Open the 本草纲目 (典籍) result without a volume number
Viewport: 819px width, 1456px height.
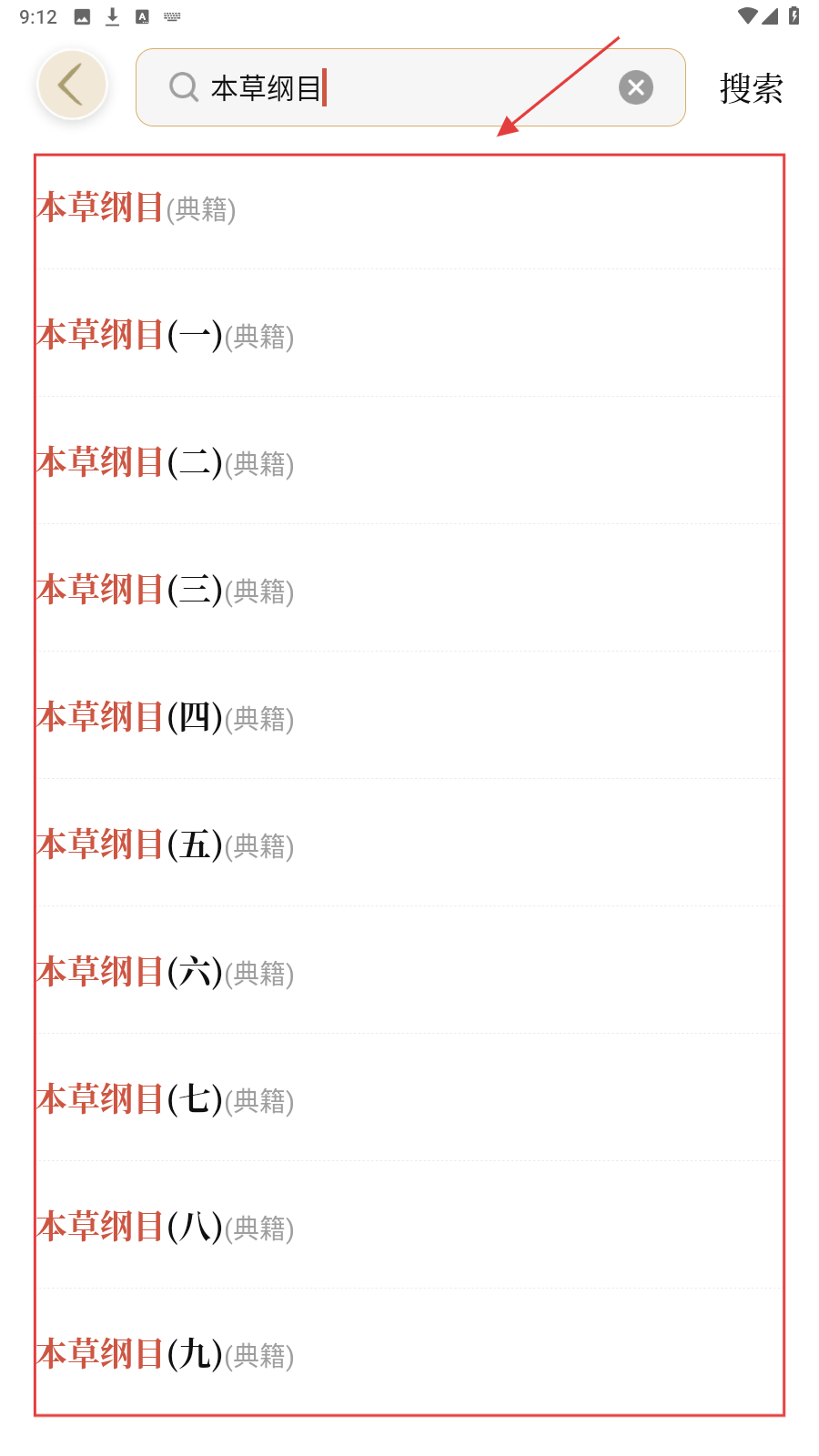tap(136, 208)
